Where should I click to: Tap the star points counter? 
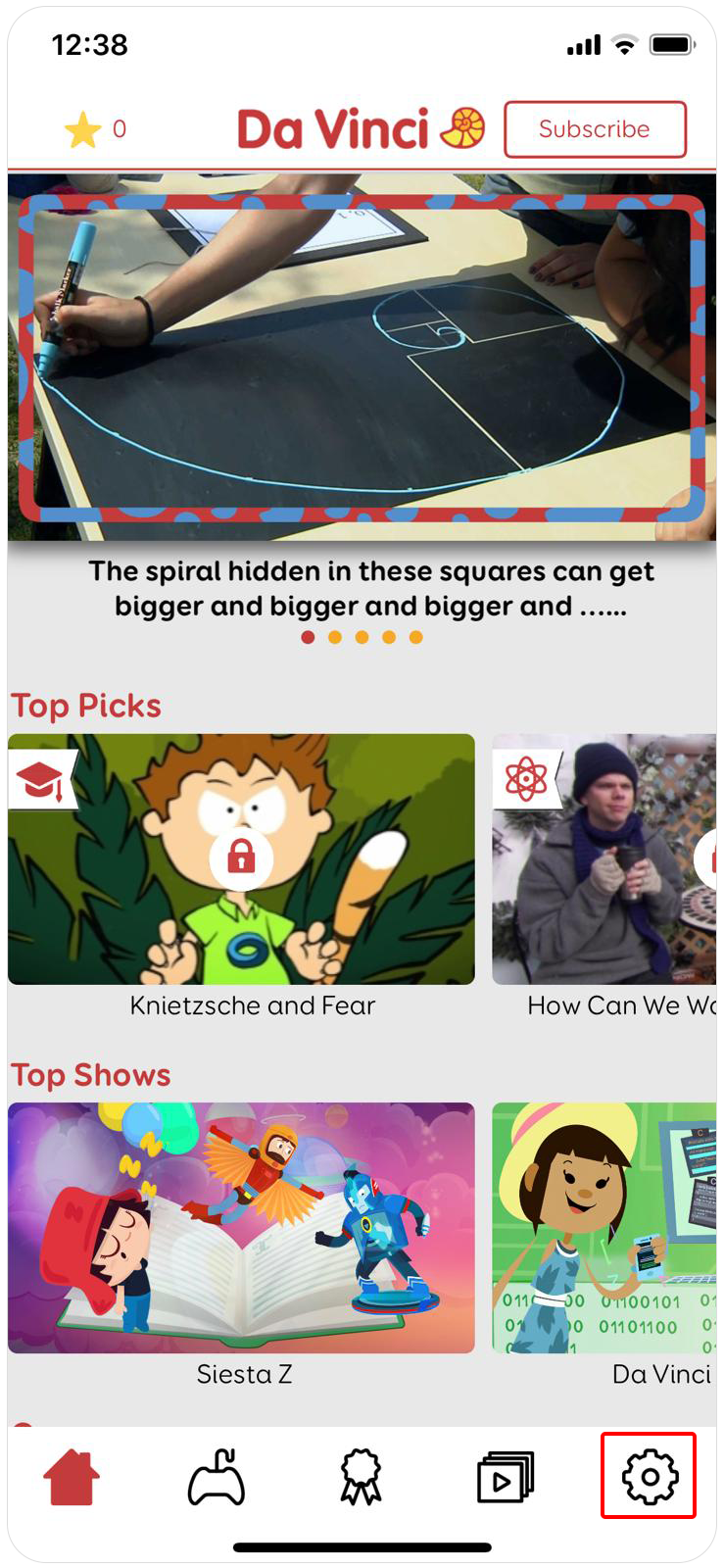tap(95, 129)
